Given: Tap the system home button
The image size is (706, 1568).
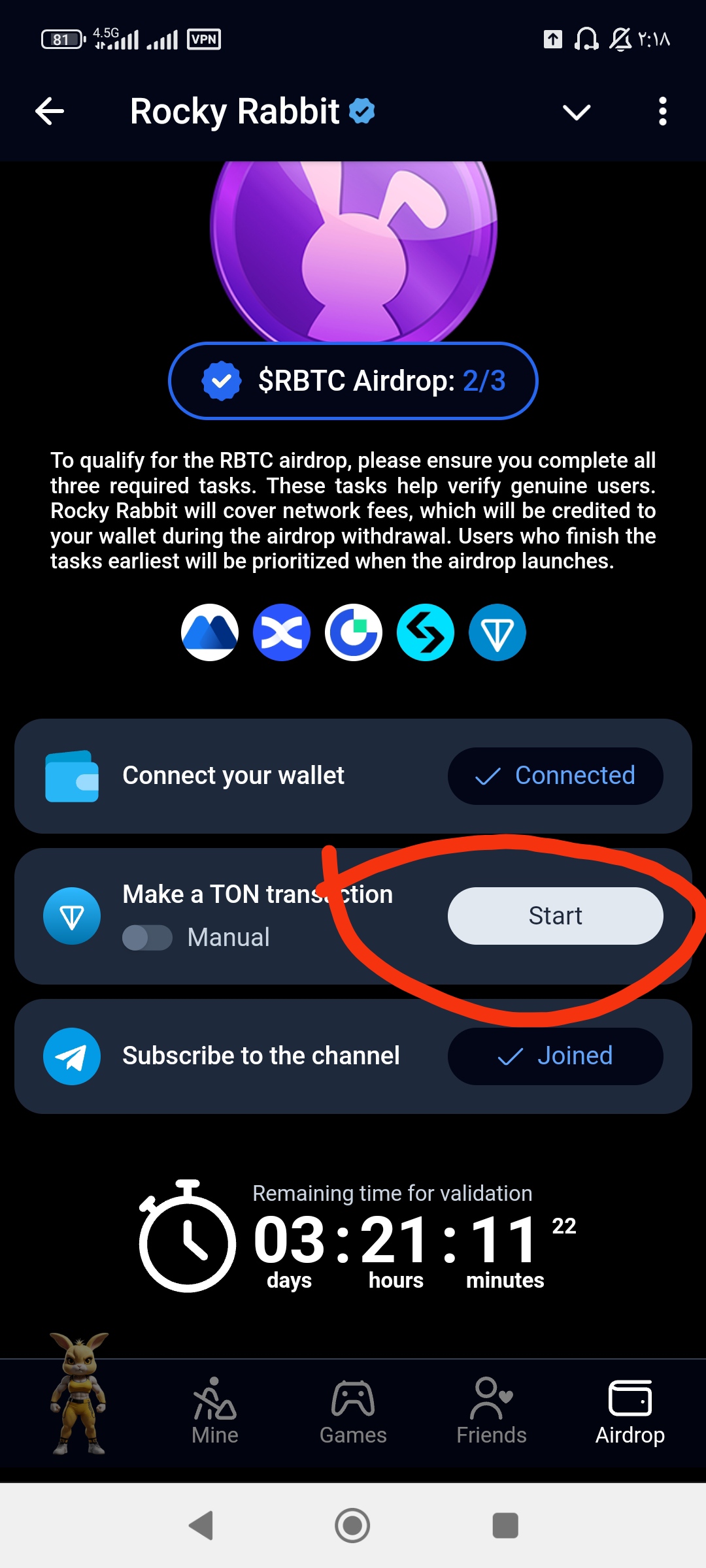Looking at the screenshot, I should tap(352, 1526).
